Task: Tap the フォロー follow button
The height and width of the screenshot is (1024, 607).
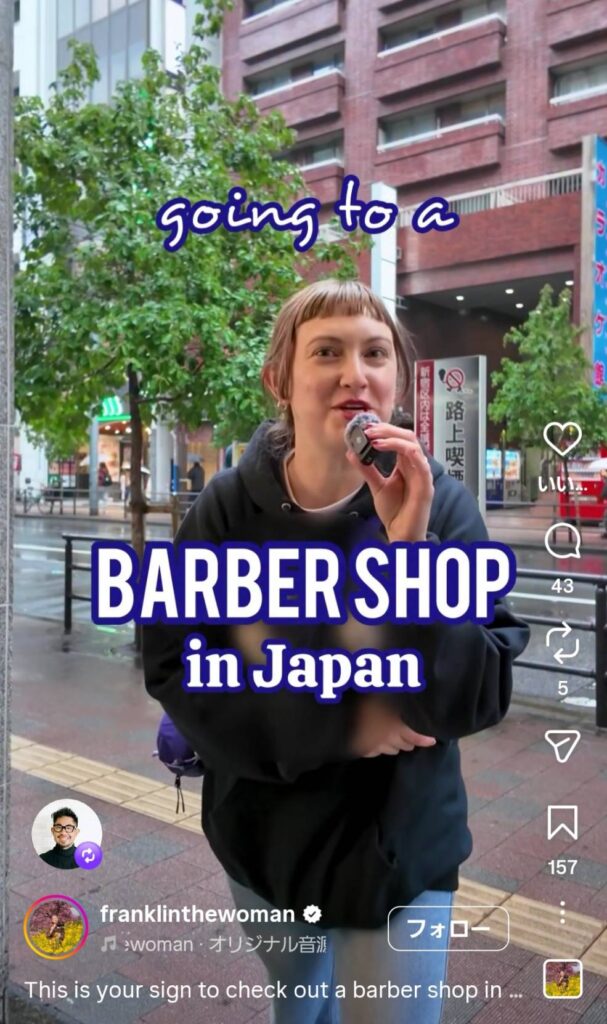Action: (448, 929)
